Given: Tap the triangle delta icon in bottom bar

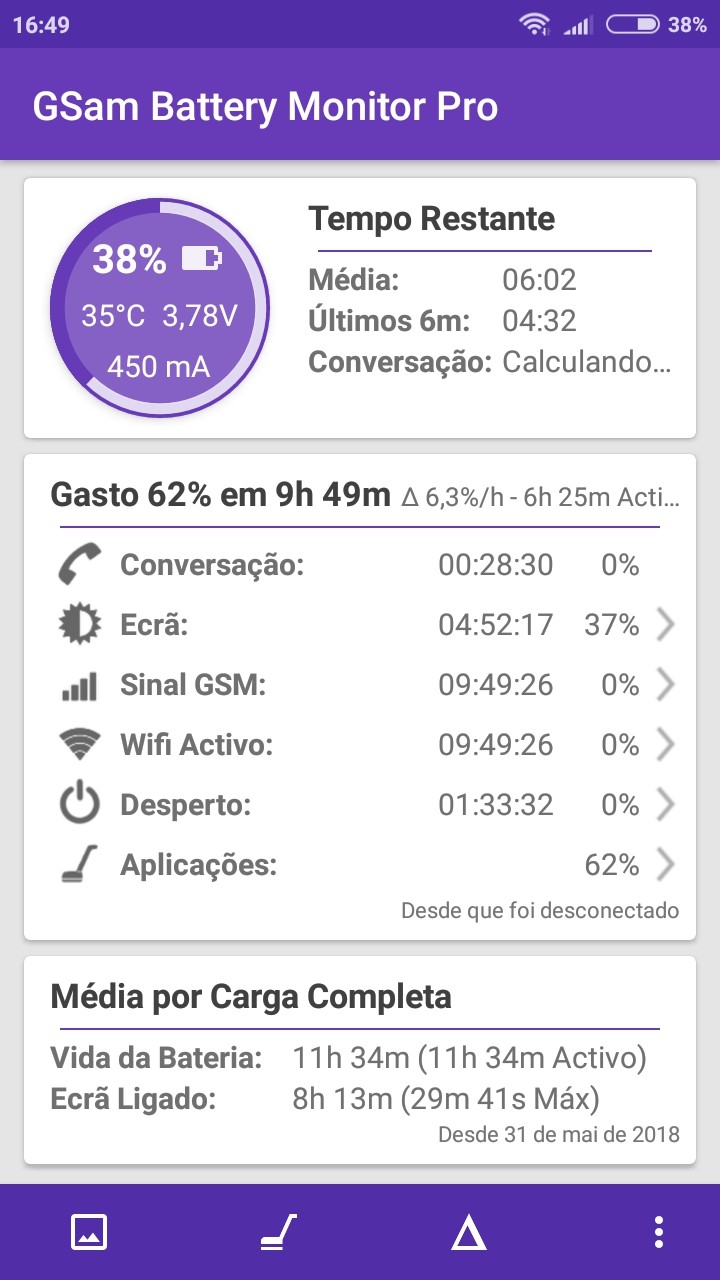Looking at the screenshot, I should pyautogui.click(x=468, y=1234).
